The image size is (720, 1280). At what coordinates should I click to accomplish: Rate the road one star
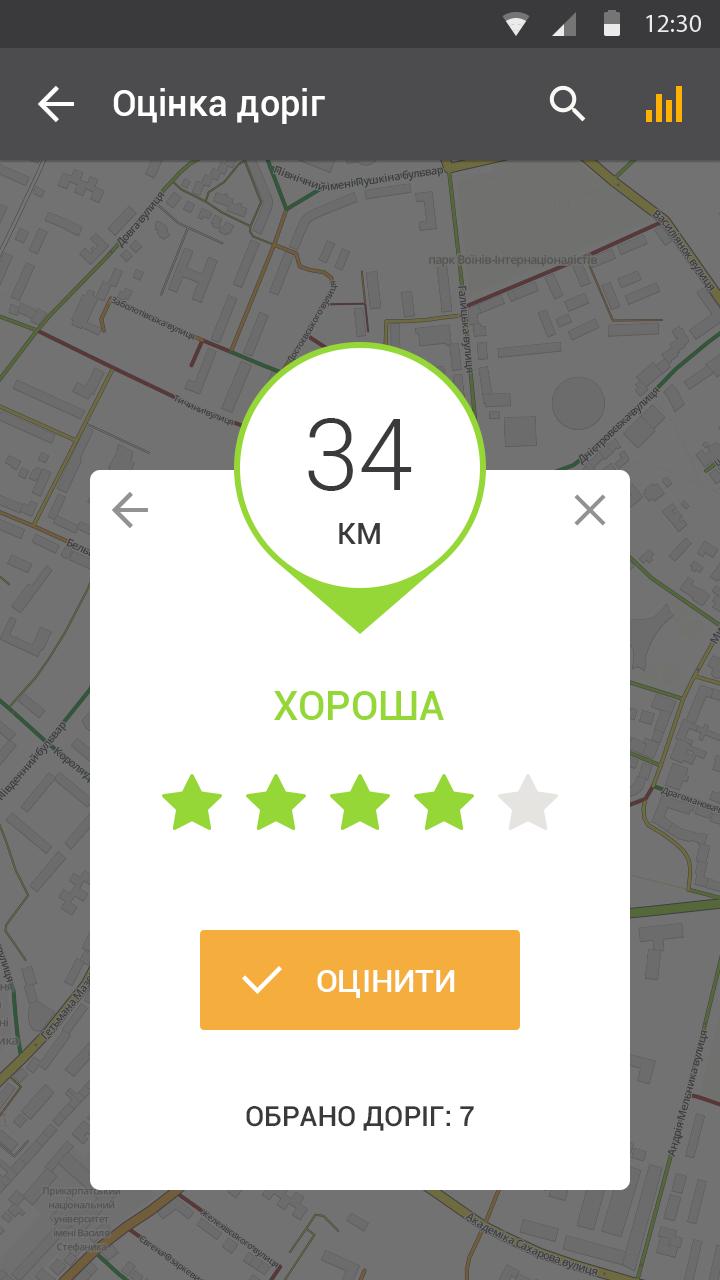pos(192,803)
